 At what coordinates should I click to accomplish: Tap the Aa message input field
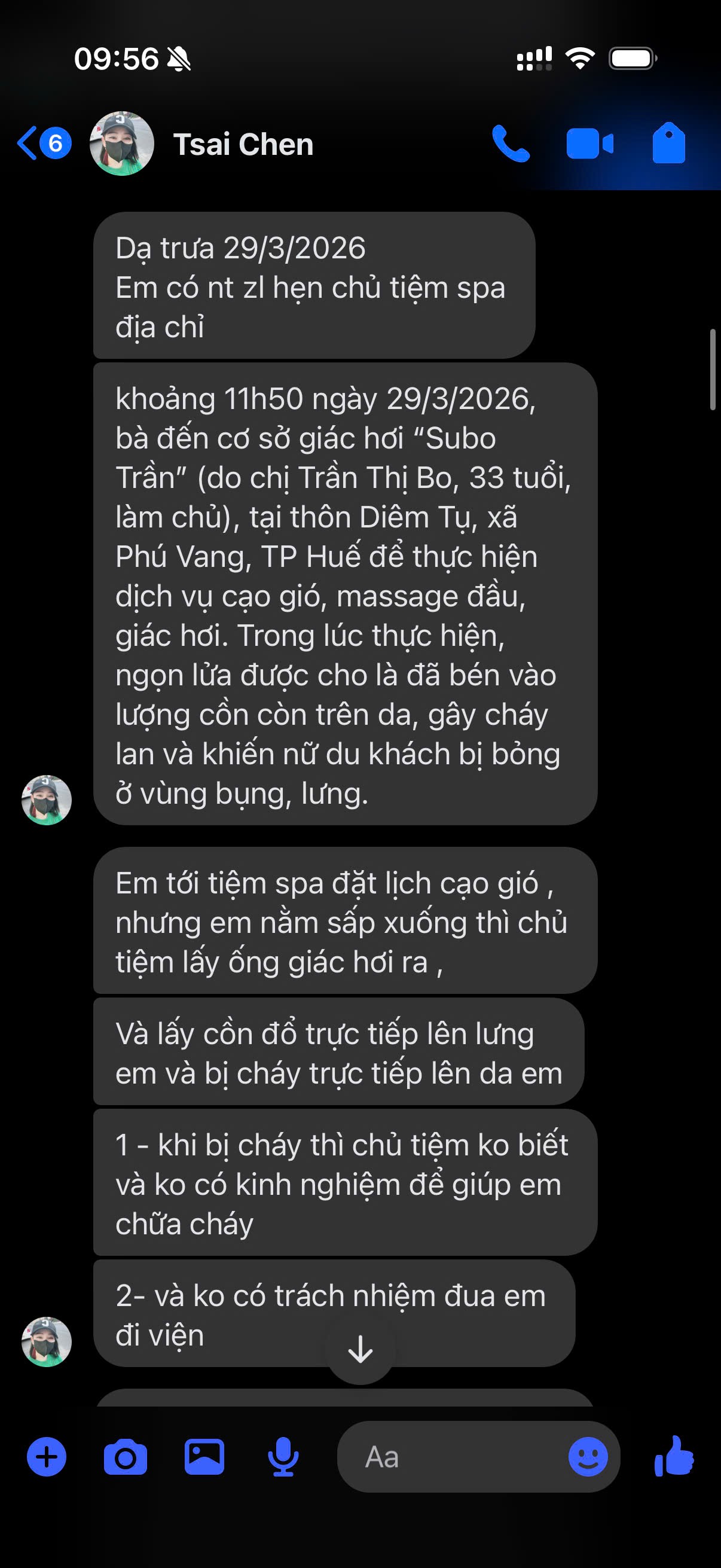[x=450, y=1457]
